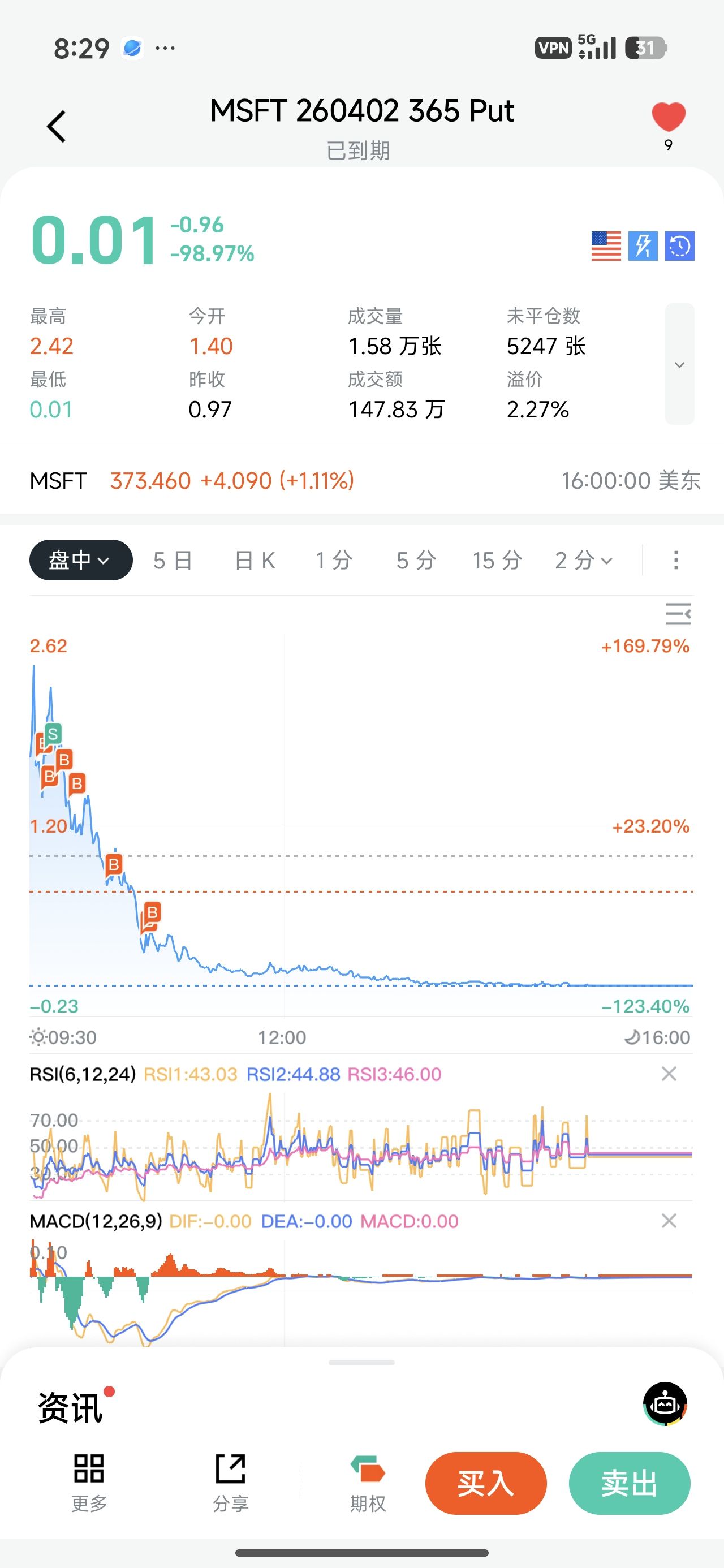Go back using the top-left arrow
This screenshot has height=1568, width=724.
pyautogui.click(x=57, y=127)
